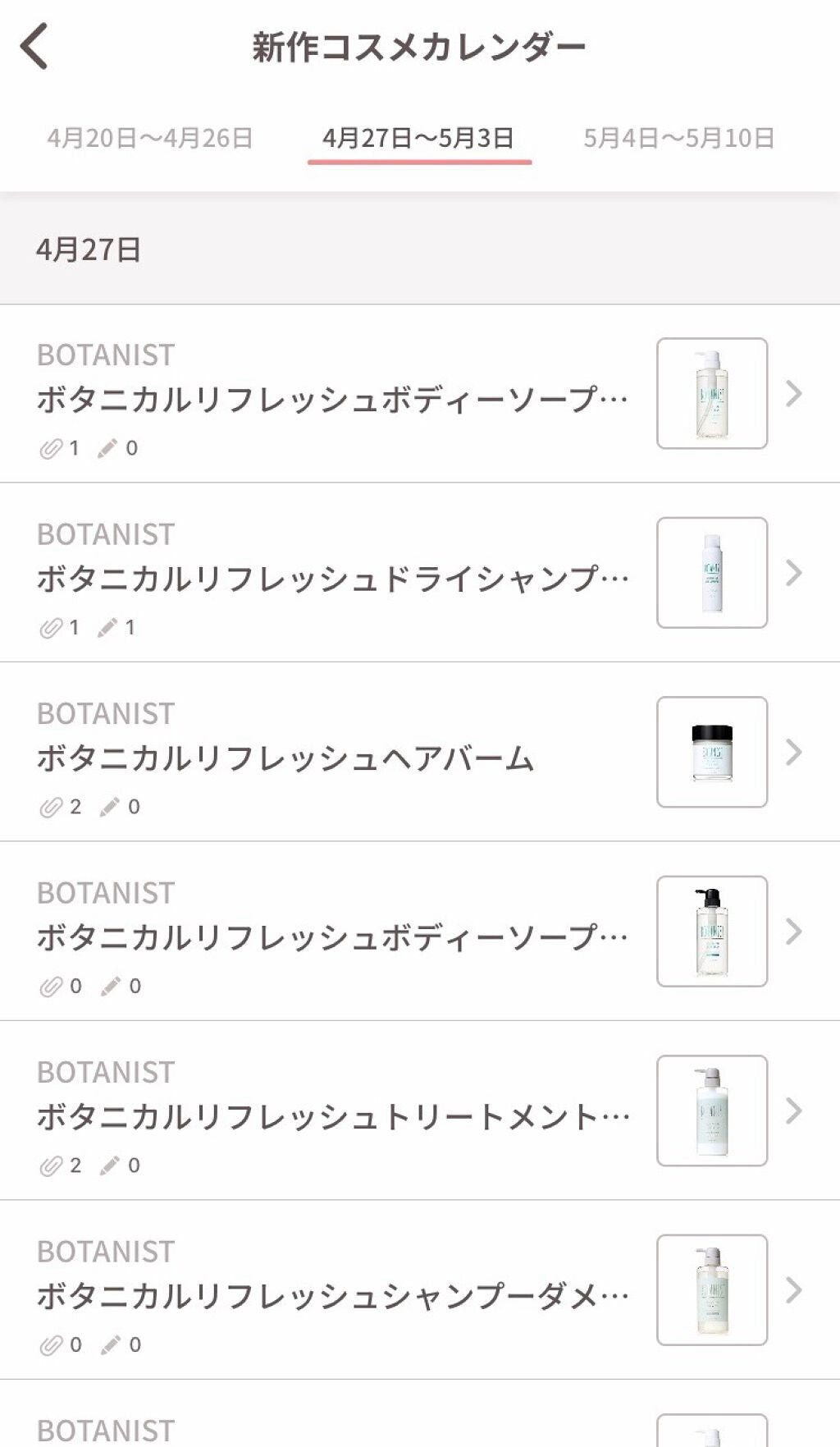Click the pencil icon on the treatment entry
This screenshot has width=840, height=1447.
111,1164
